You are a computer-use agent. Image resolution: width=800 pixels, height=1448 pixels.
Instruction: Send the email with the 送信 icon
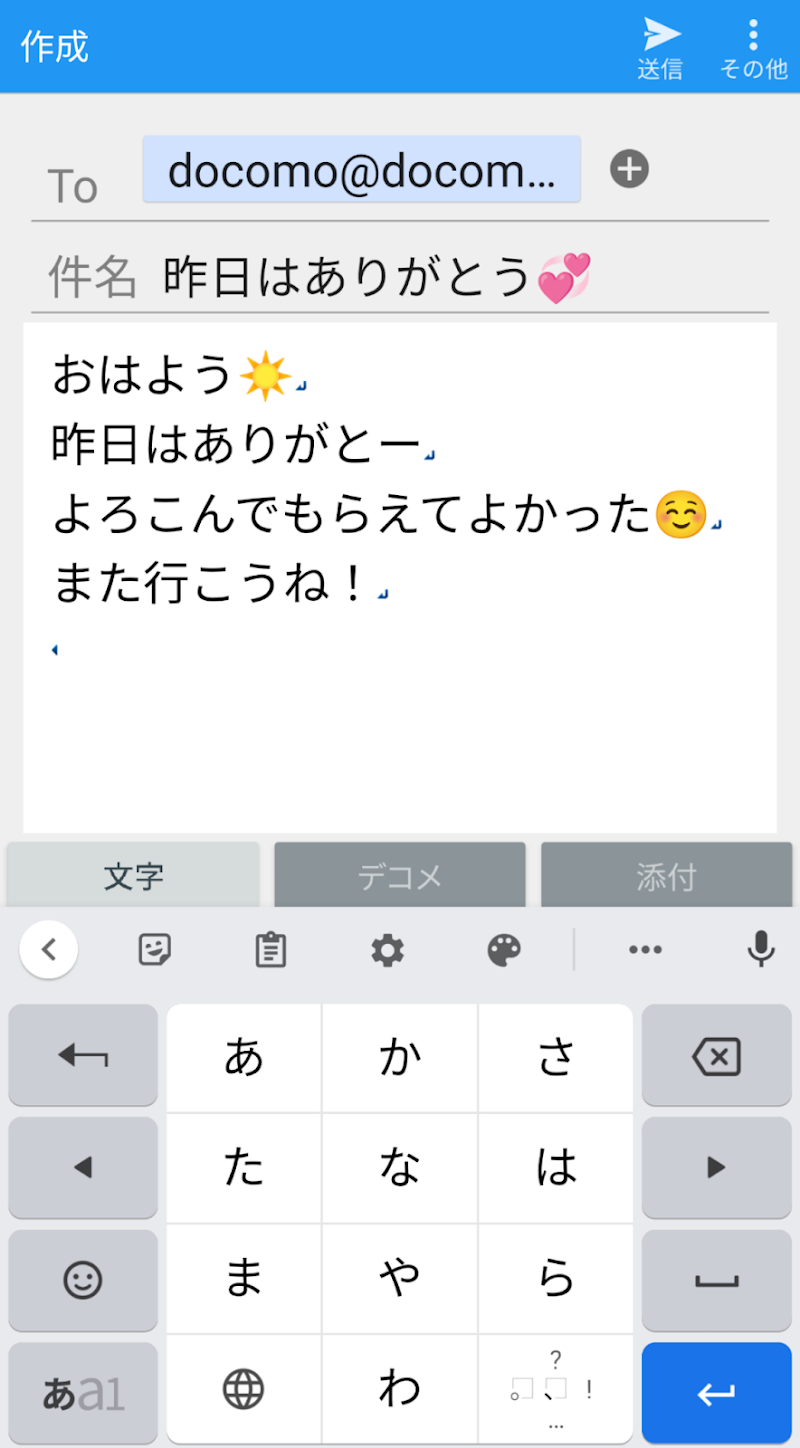point(660,46)
